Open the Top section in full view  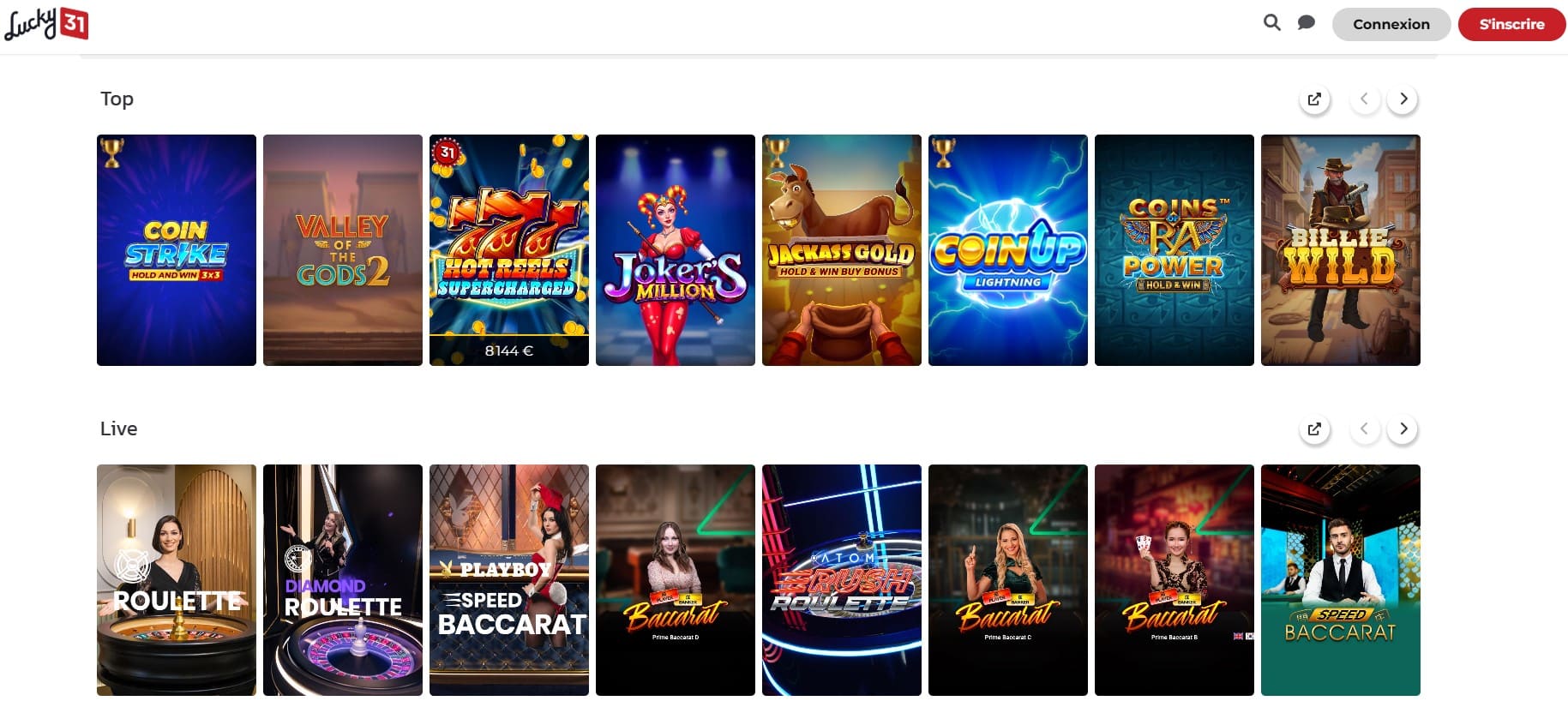pyautogui.click(x=1314, y=99)
